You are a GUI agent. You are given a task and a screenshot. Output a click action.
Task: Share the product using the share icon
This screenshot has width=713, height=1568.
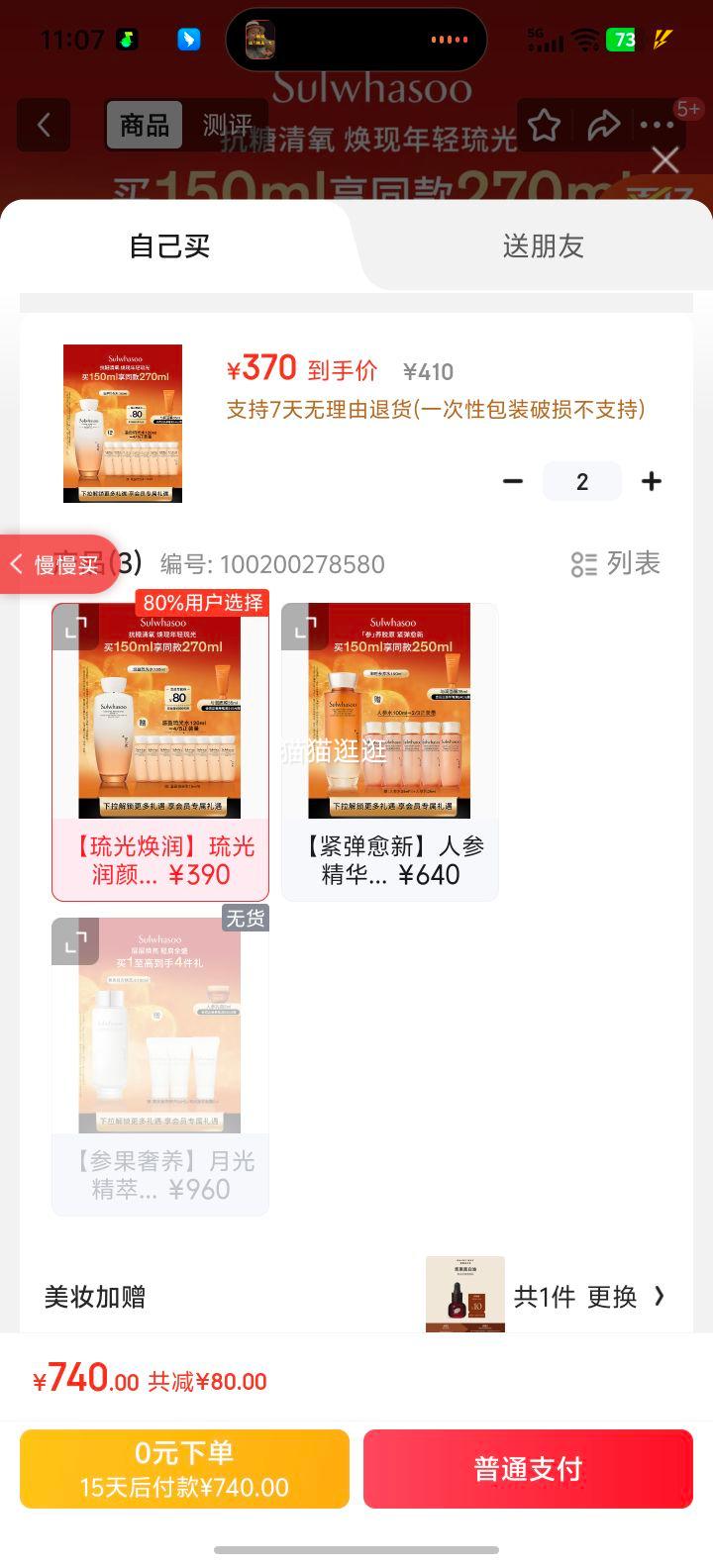click(605, 125)
